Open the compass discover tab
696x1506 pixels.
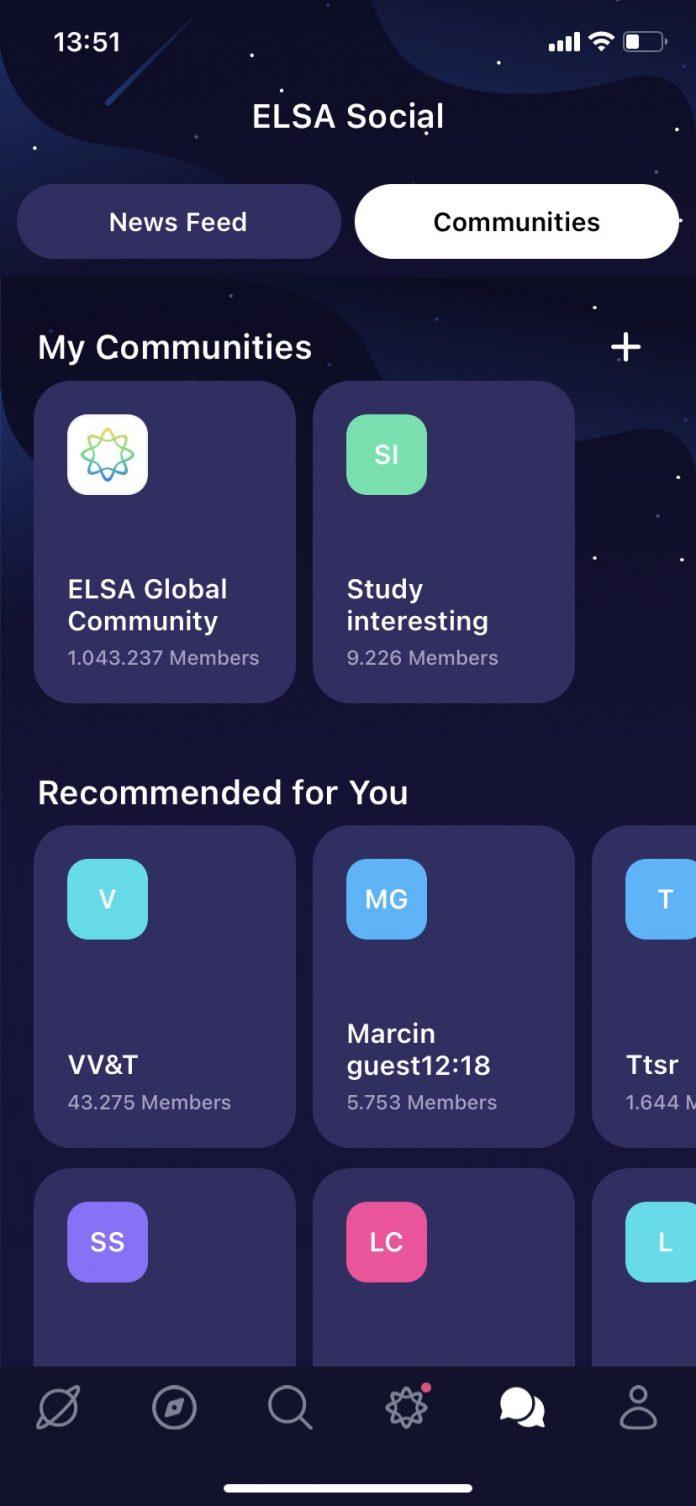[x=174, y=1409]
